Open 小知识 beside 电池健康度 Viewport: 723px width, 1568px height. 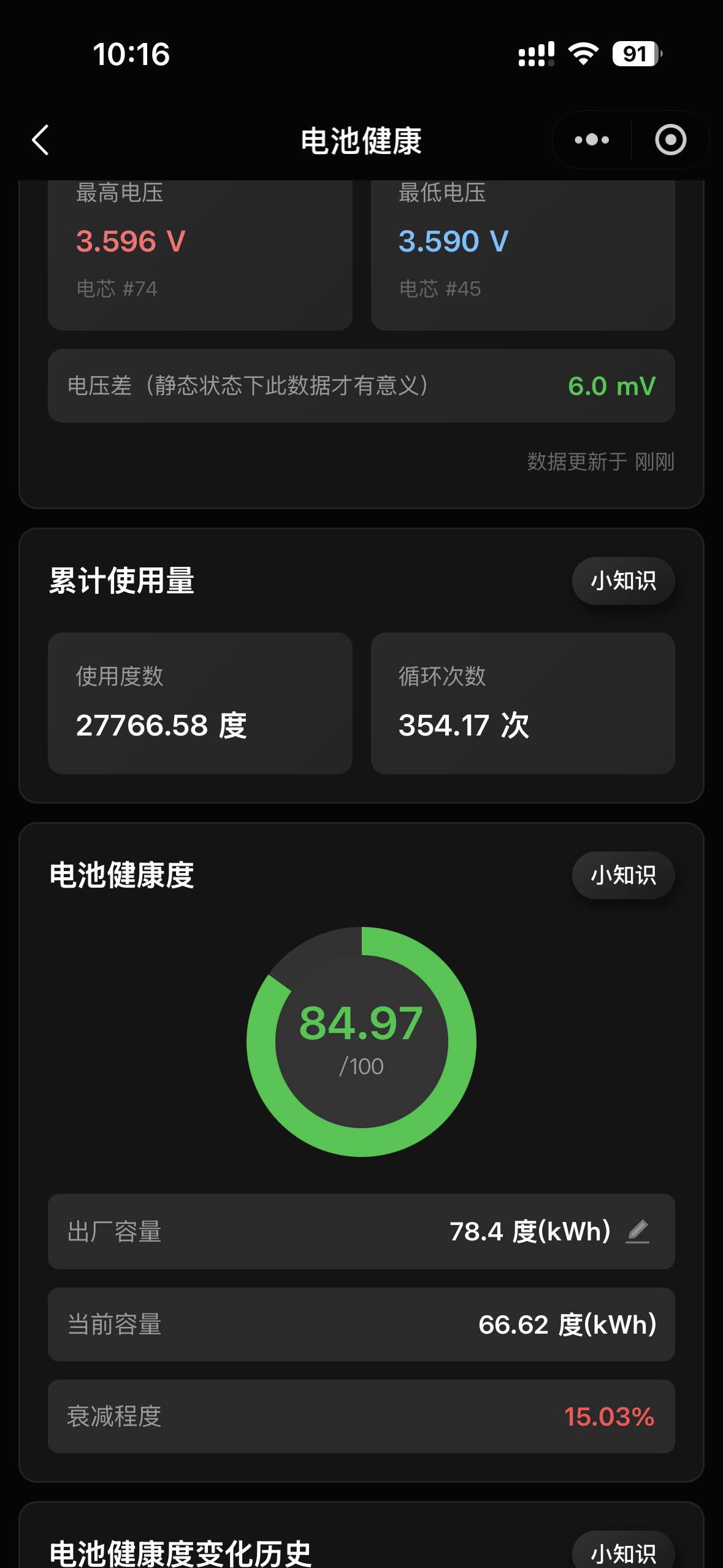(623, 875)
